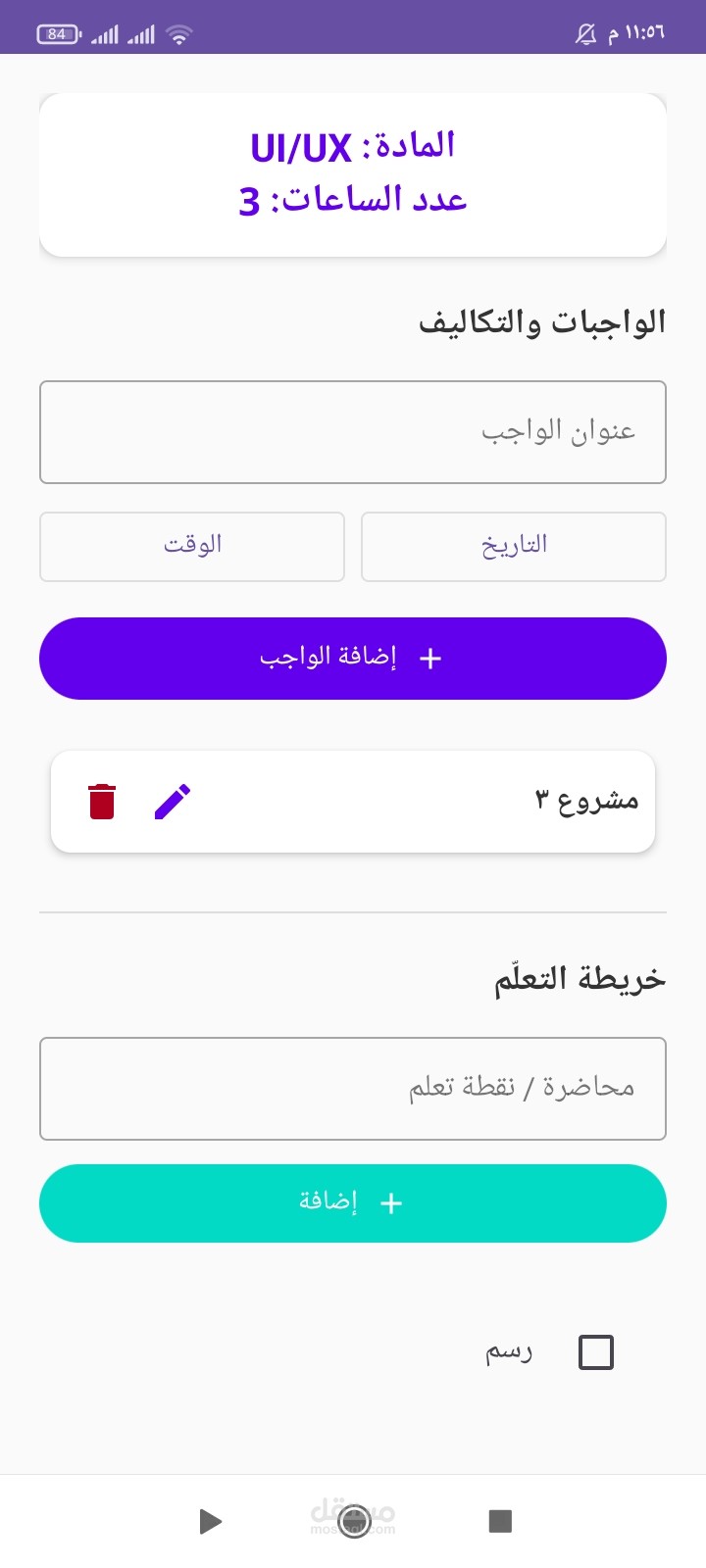Edit the مشروع ٣ assignment
Image resolution: width=706 pixels, height=1568 pixels.
coord(173,802)
